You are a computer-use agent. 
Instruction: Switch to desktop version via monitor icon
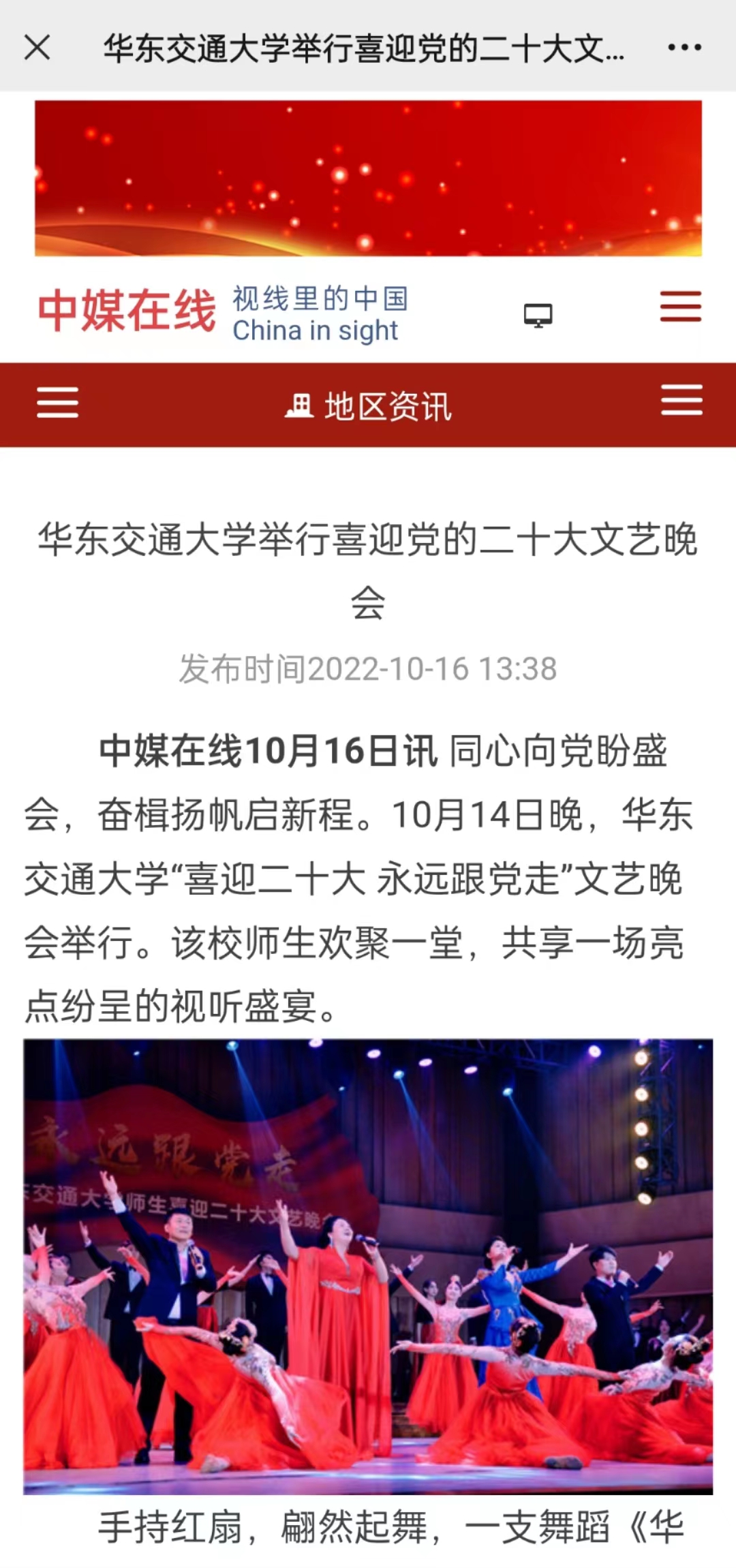click(538, 316)
